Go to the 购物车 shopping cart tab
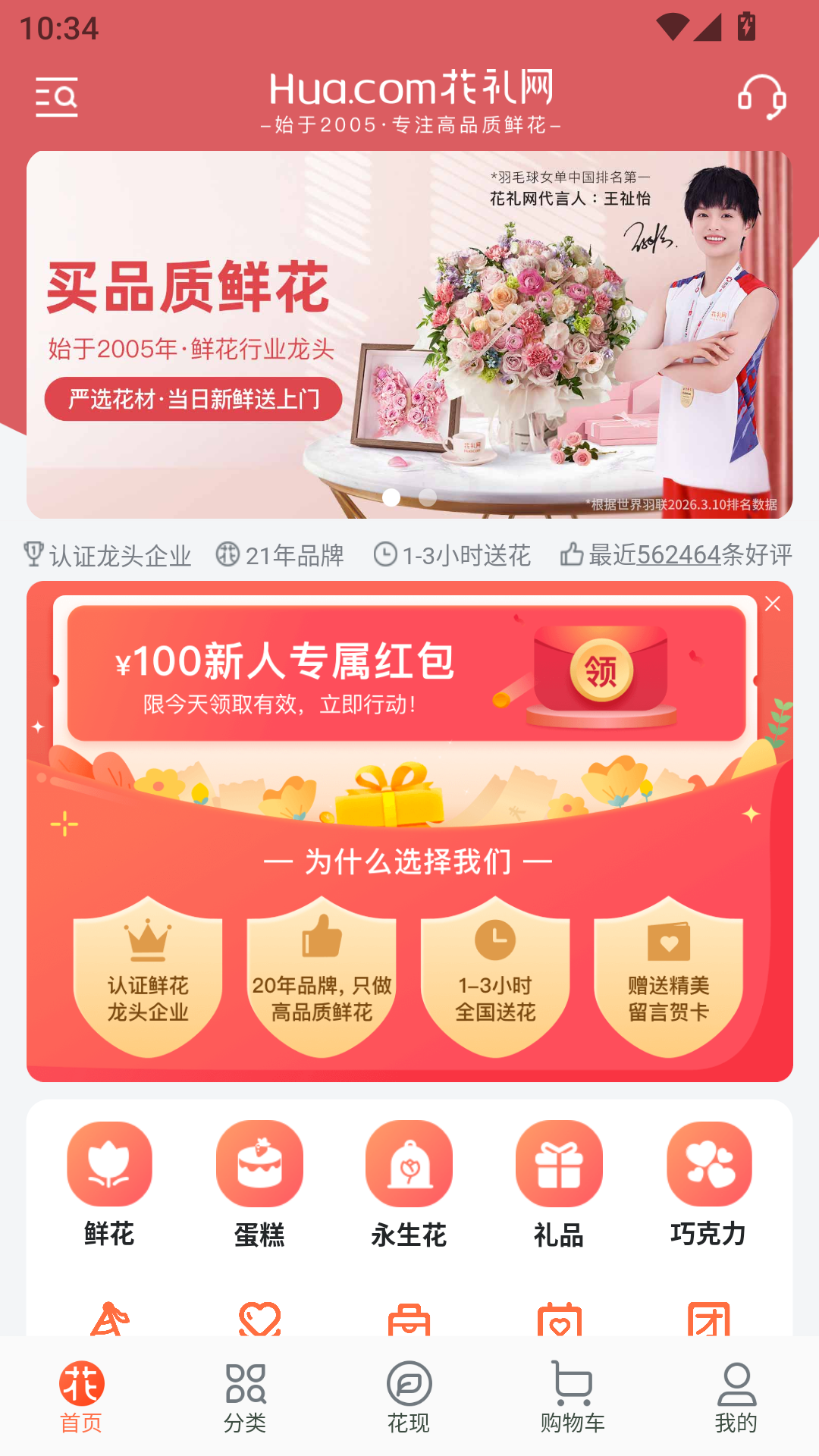Viewport: 819px width, 1456px height. [573, 1397]
